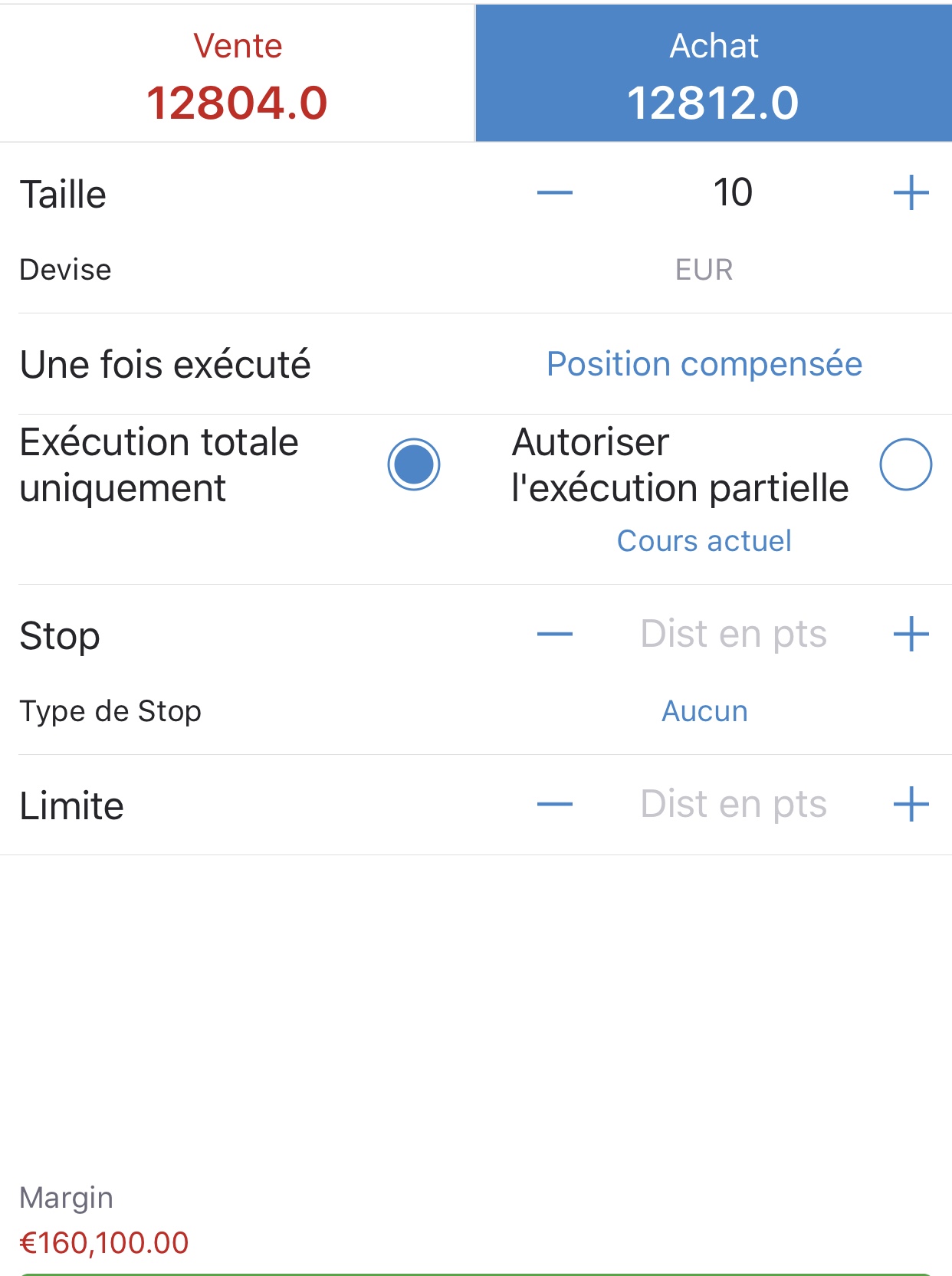Edit the Taille size field showing 10

click(x=733, y=192)
